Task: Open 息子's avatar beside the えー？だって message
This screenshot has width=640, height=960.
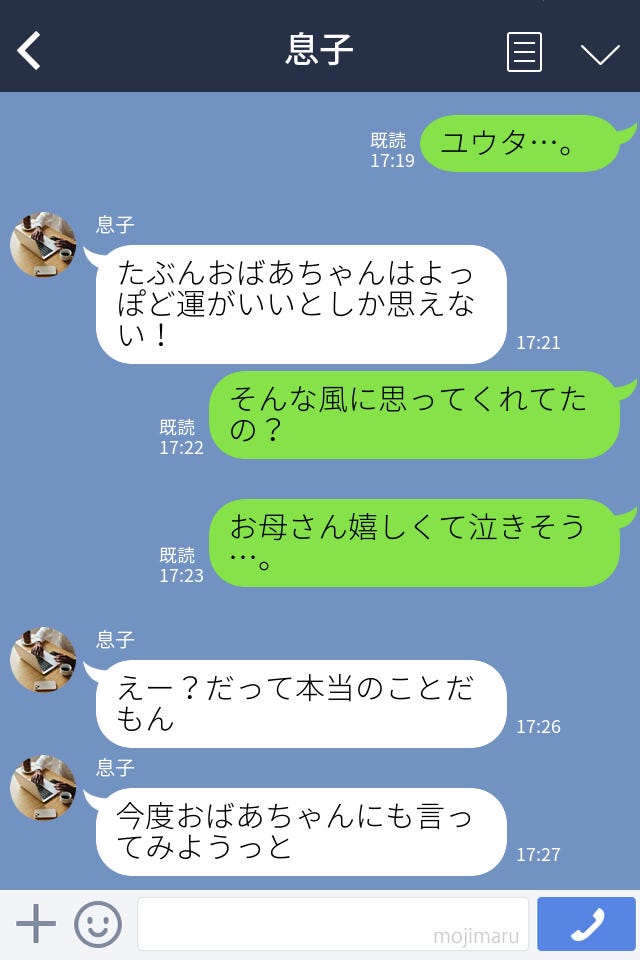Action: pyautogui.click(x=43, y=660)
